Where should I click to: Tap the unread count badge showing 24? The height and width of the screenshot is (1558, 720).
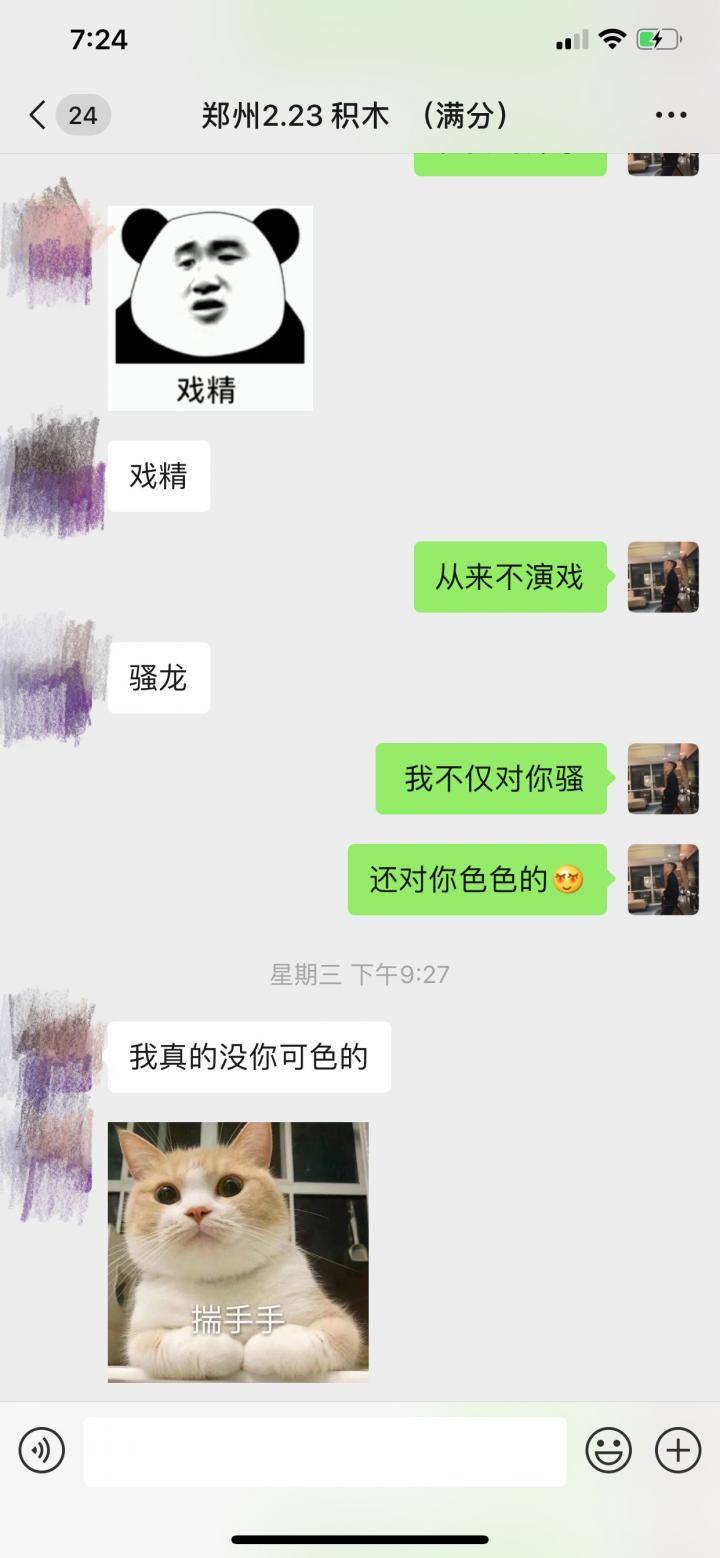coord(82,114)
